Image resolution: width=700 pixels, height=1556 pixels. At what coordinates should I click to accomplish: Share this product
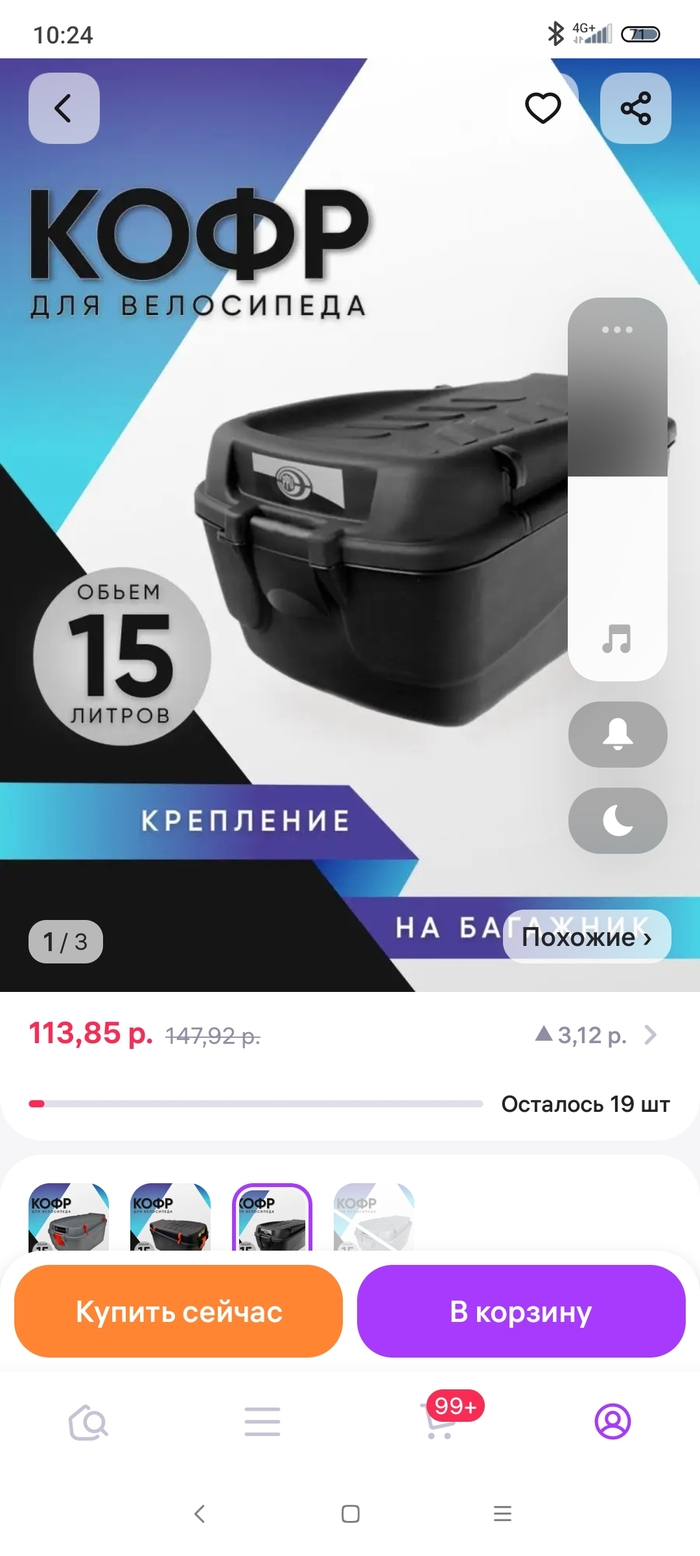tap(636, 108)
